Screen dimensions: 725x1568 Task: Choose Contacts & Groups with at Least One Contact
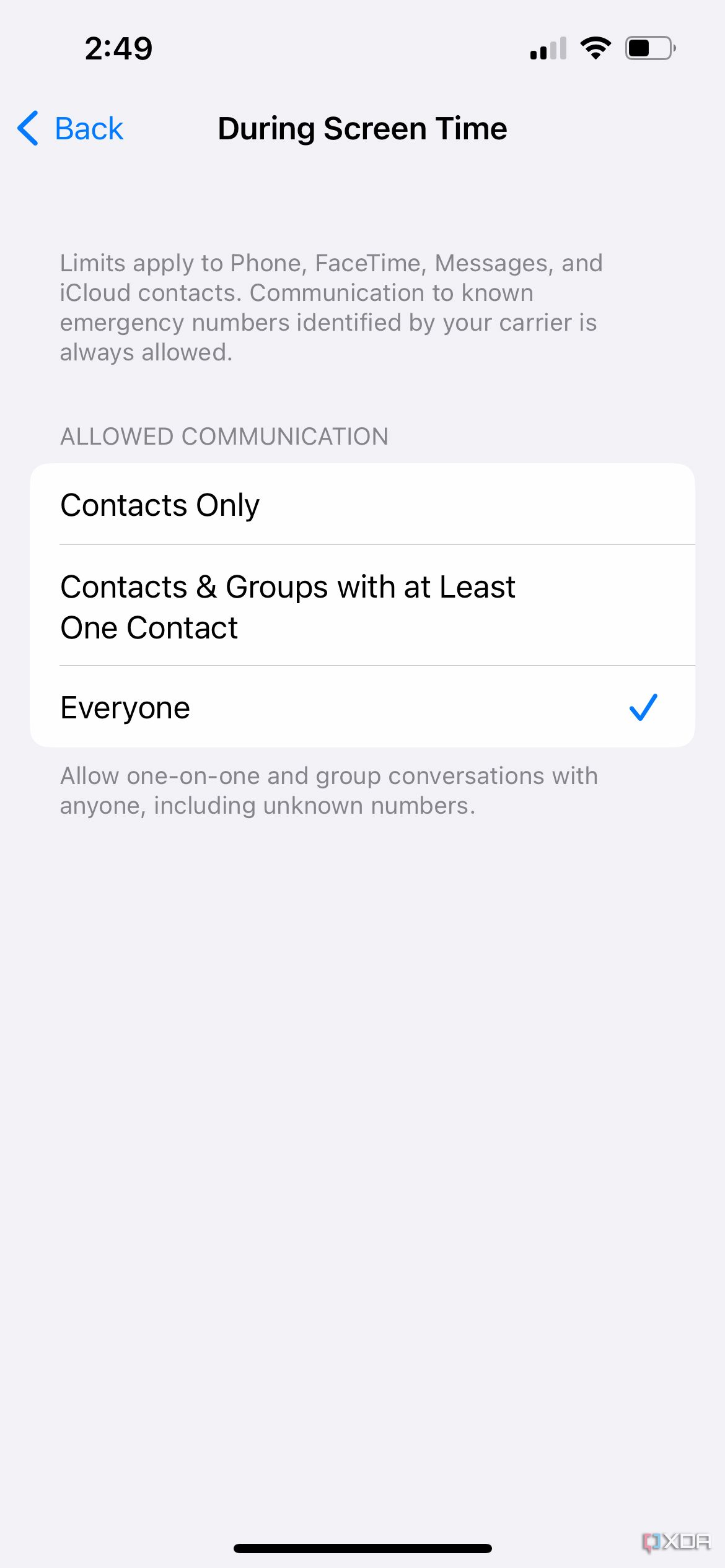tap(362, 606)
